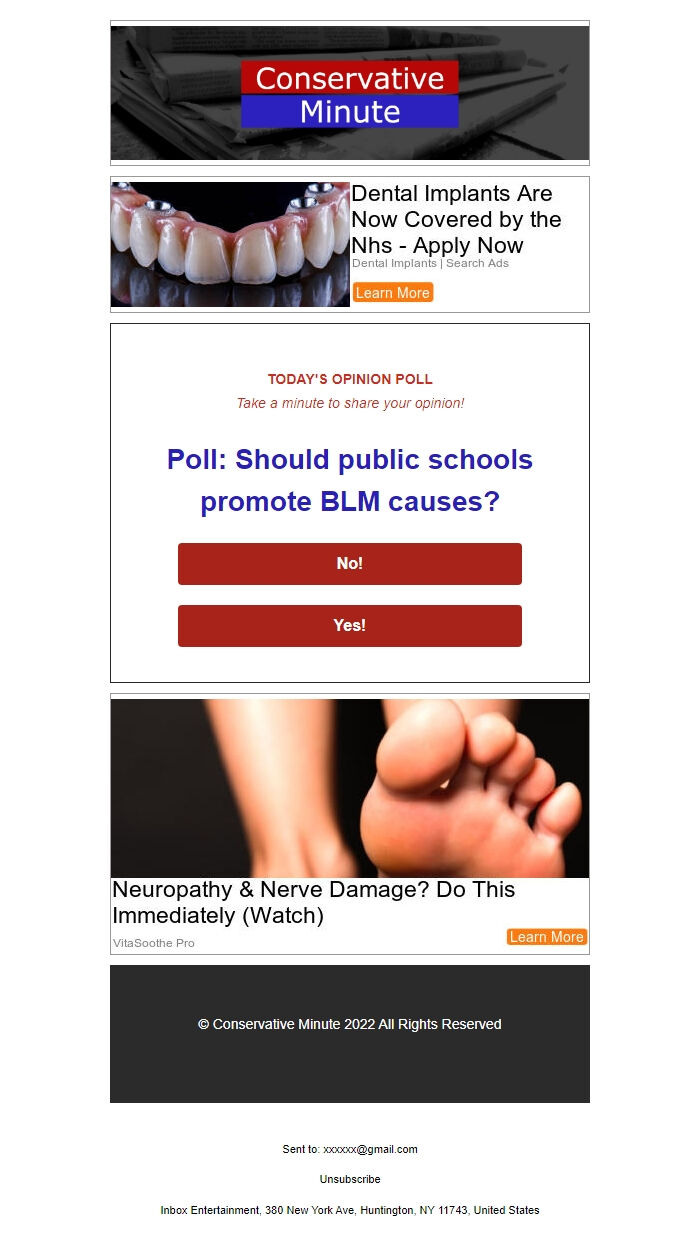The image size is (700, 1256).
Task: Vote No! in the opinion poll
Action: [x=350, y=564]
